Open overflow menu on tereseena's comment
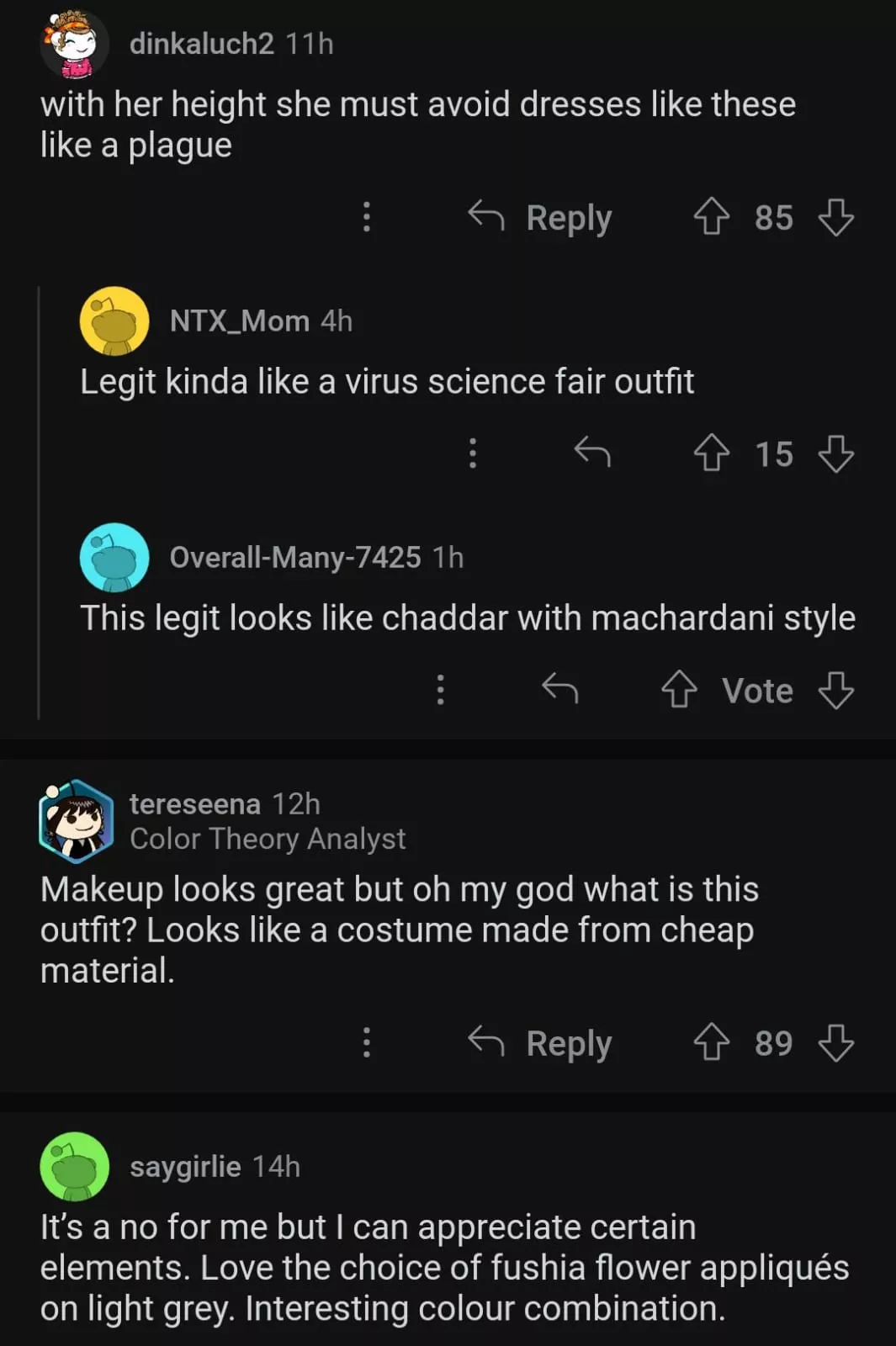 coord(366,1043)
